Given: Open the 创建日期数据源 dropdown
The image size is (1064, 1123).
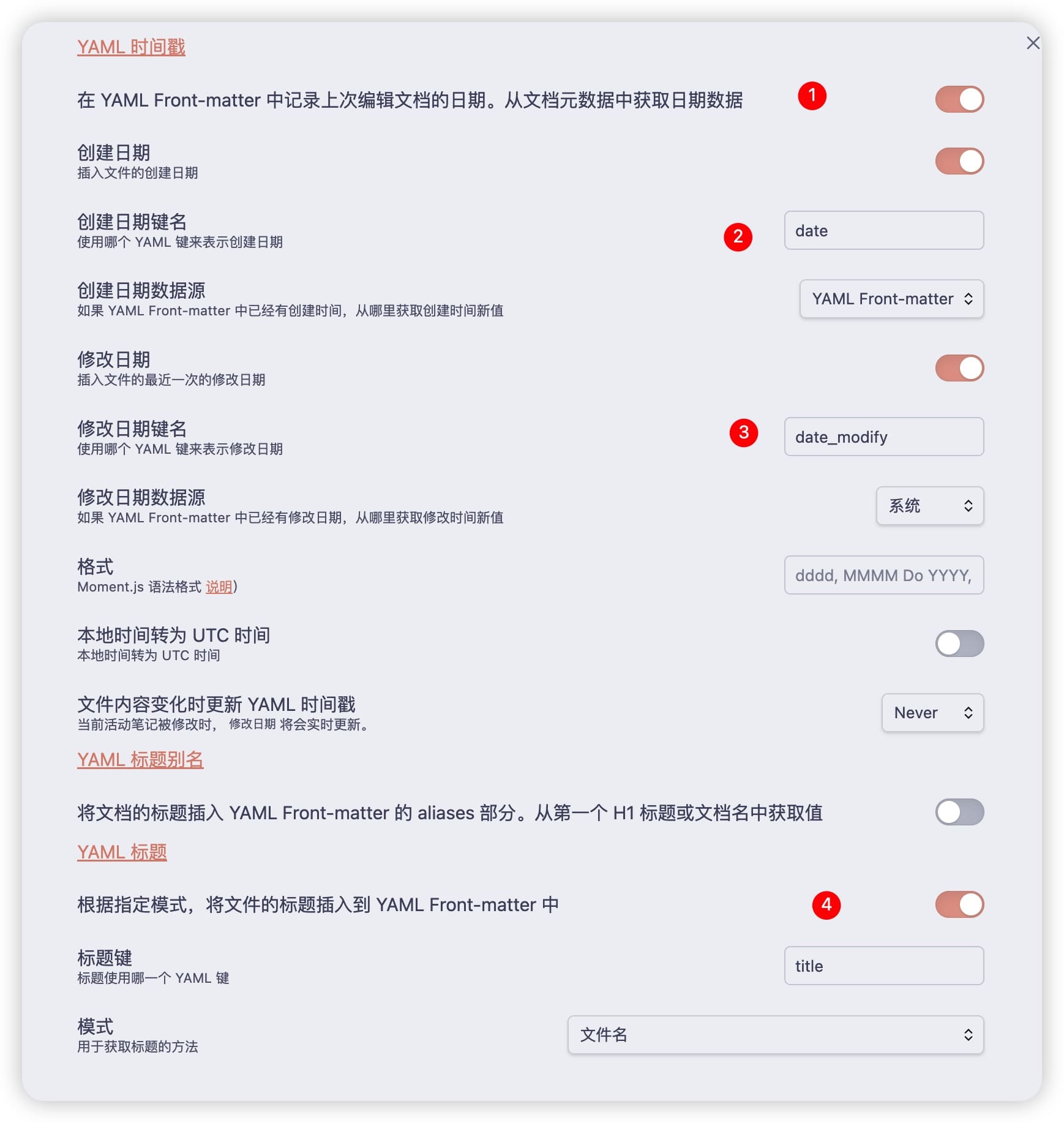Looking at the screenshot, I should tap(891, 299).
